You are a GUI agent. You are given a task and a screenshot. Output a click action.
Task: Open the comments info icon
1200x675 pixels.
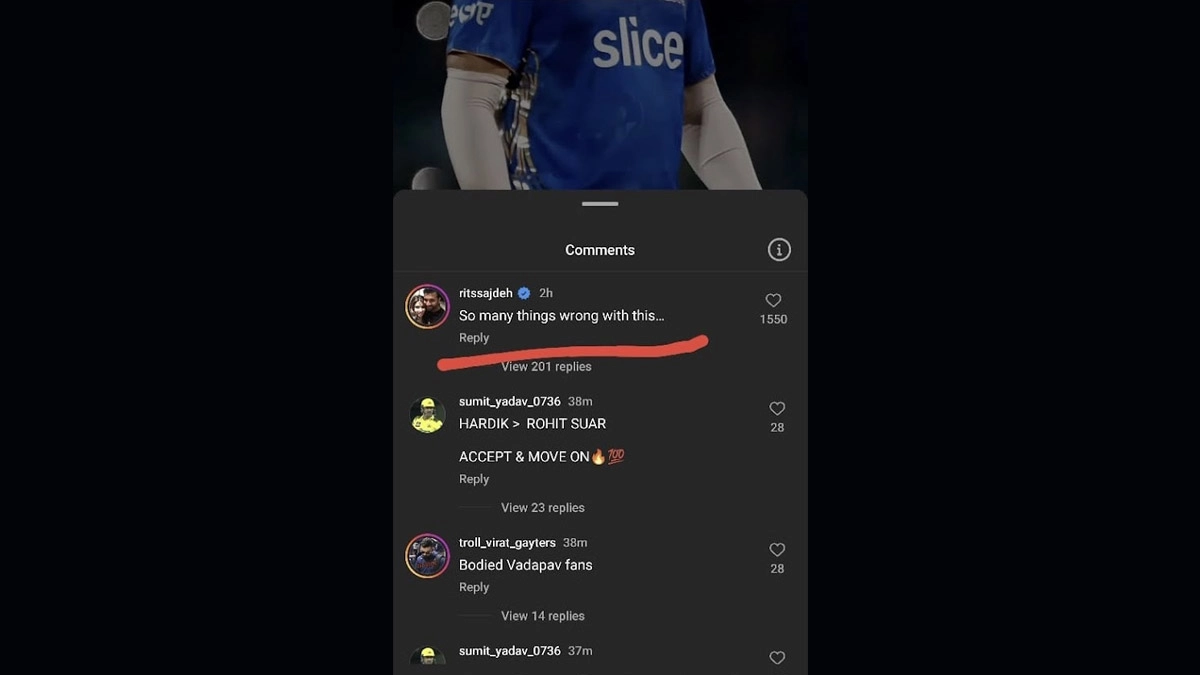pos(779,250)
